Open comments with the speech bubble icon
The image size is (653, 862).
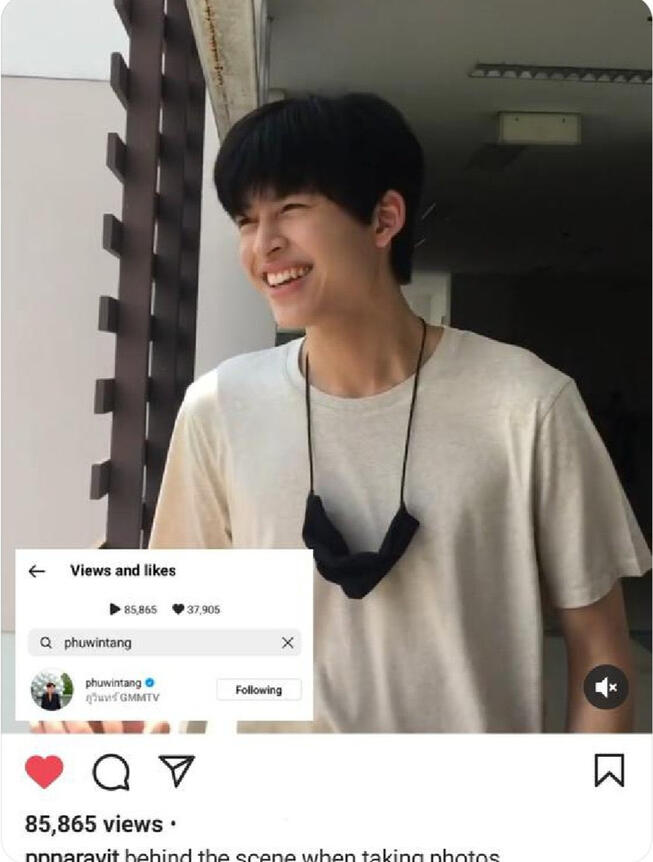(x=111, y=771)
